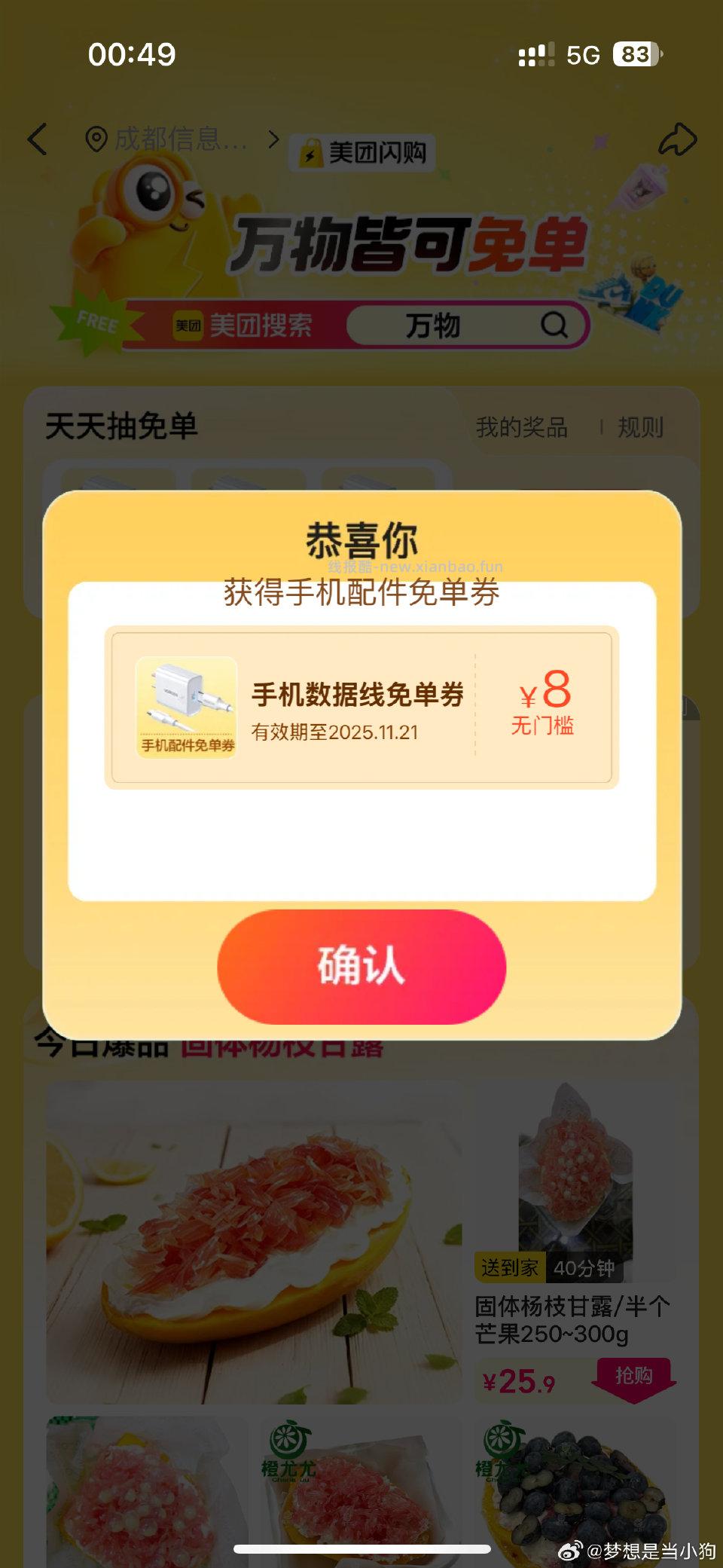723x1568 pixels.
Task: Tap the share arrow icon top right
Action: (x=676, y=138)
